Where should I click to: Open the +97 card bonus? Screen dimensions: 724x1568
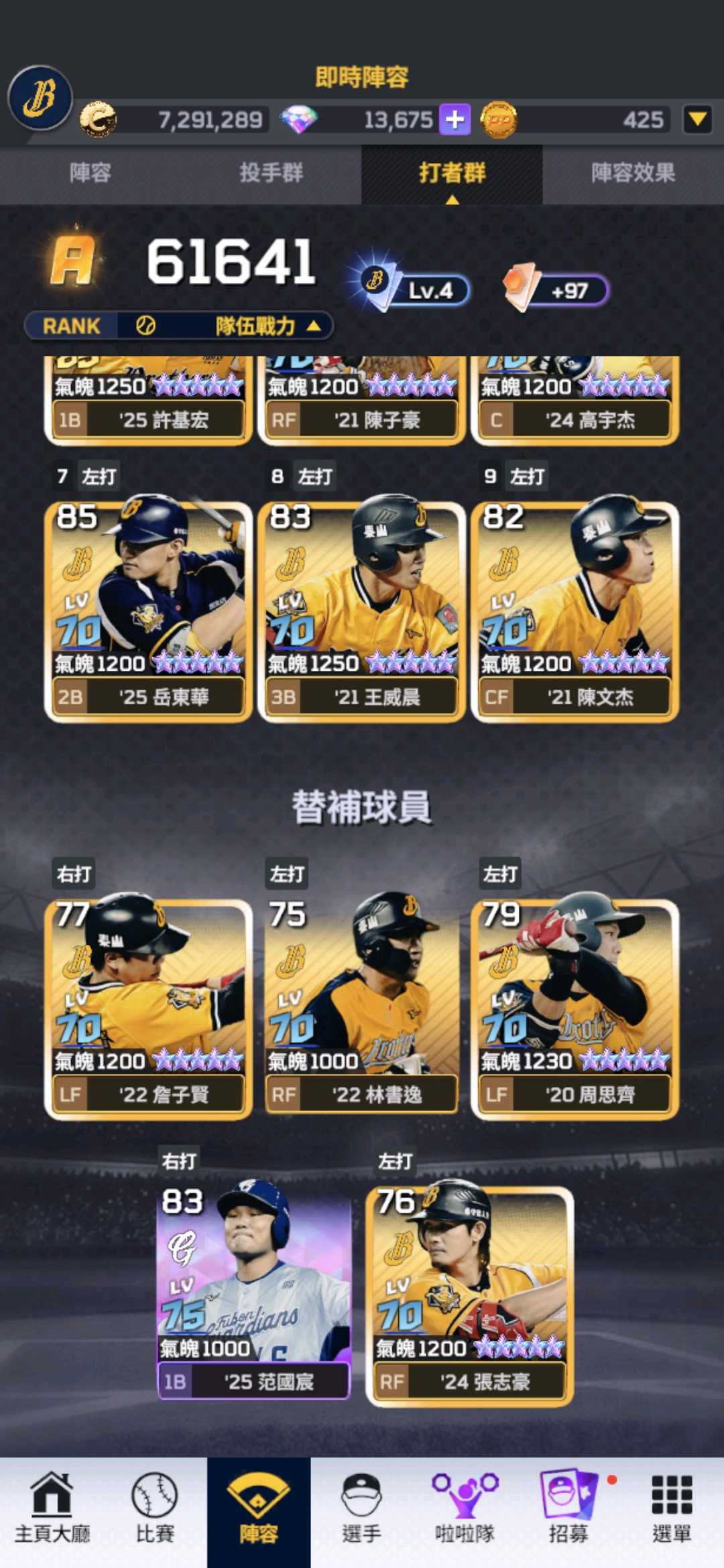557,290
